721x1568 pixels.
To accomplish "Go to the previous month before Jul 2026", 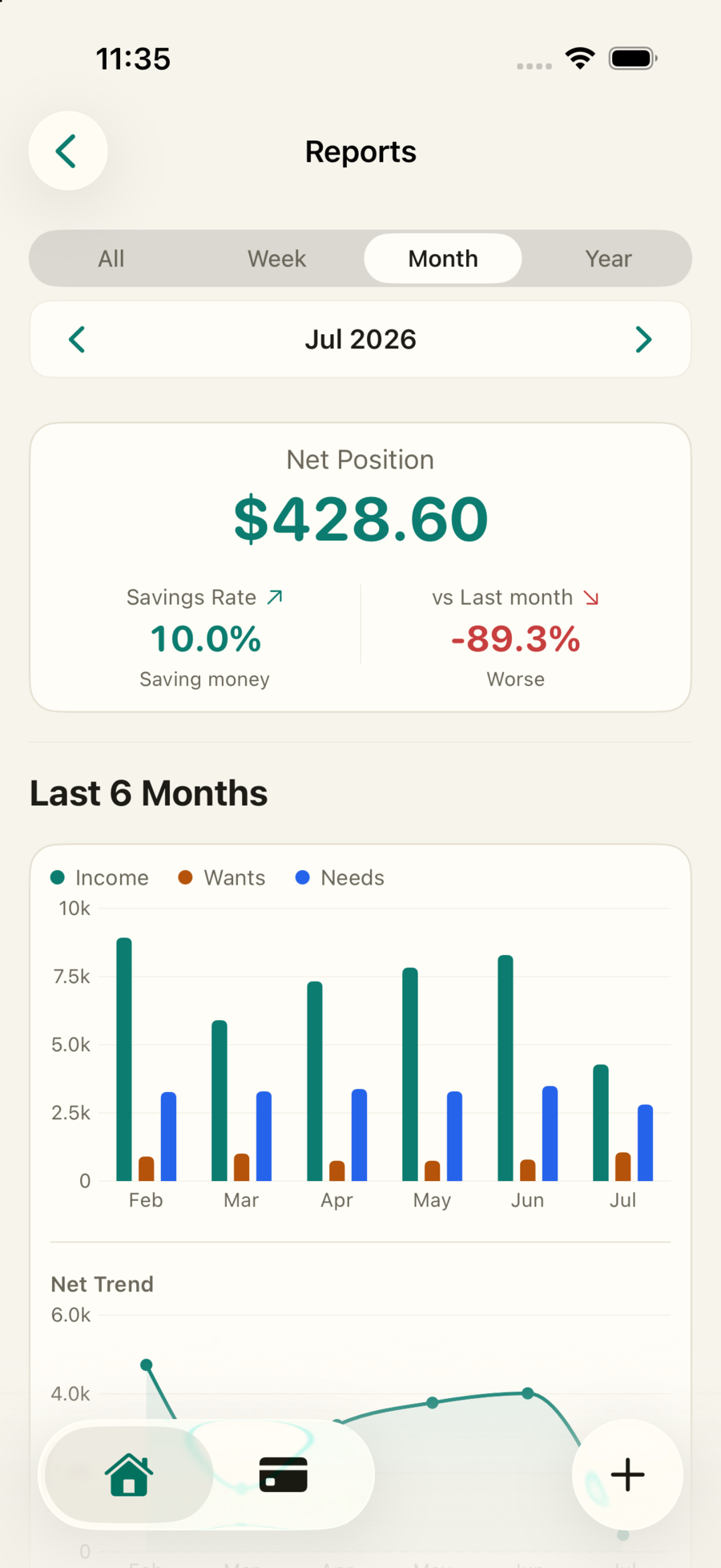I will point(77,340).
